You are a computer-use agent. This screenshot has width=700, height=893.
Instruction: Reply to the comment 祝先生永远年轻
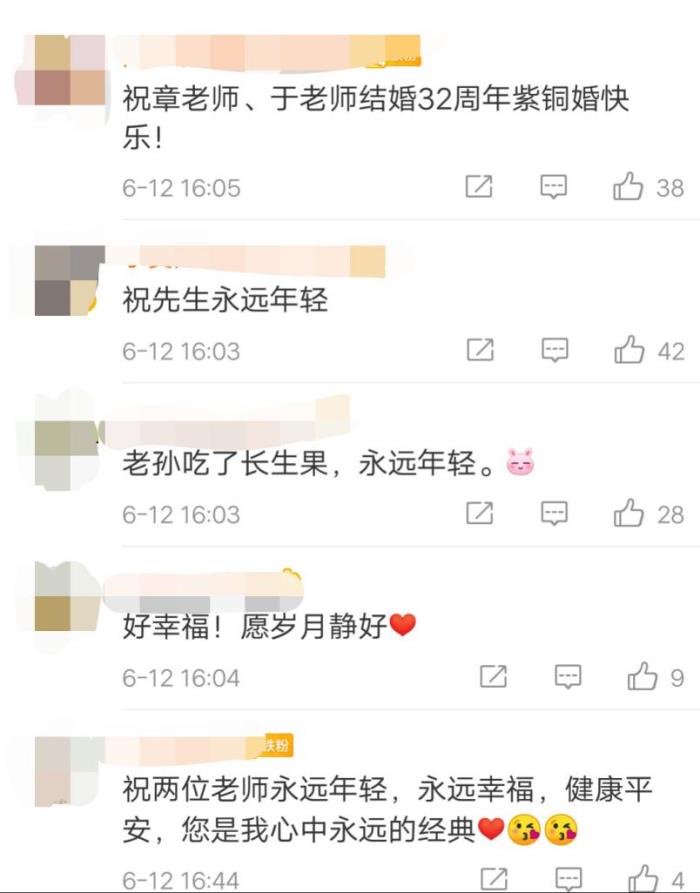pyautogui.click(x=554, y=350)
